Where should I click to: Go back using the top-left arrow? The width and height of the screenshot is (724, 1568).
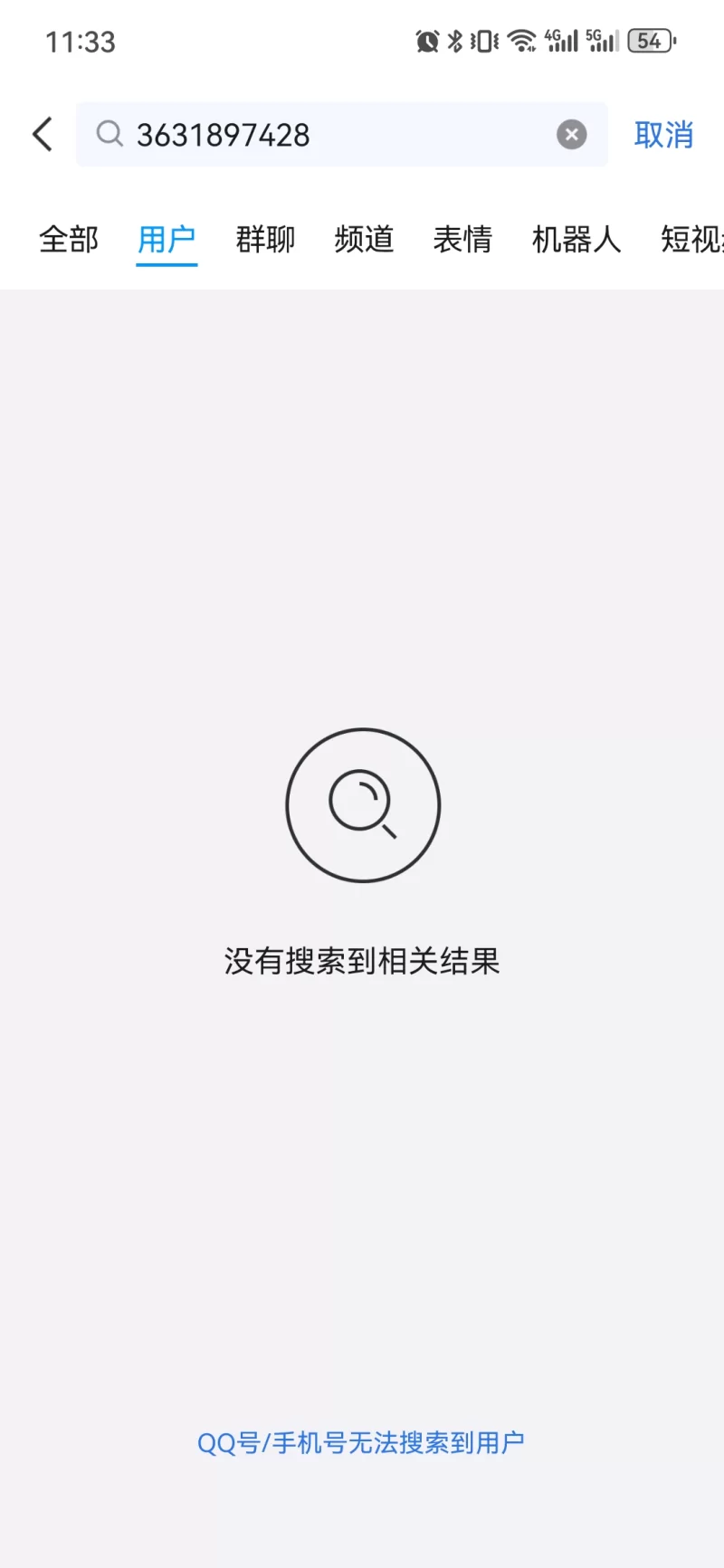point(43,135)
